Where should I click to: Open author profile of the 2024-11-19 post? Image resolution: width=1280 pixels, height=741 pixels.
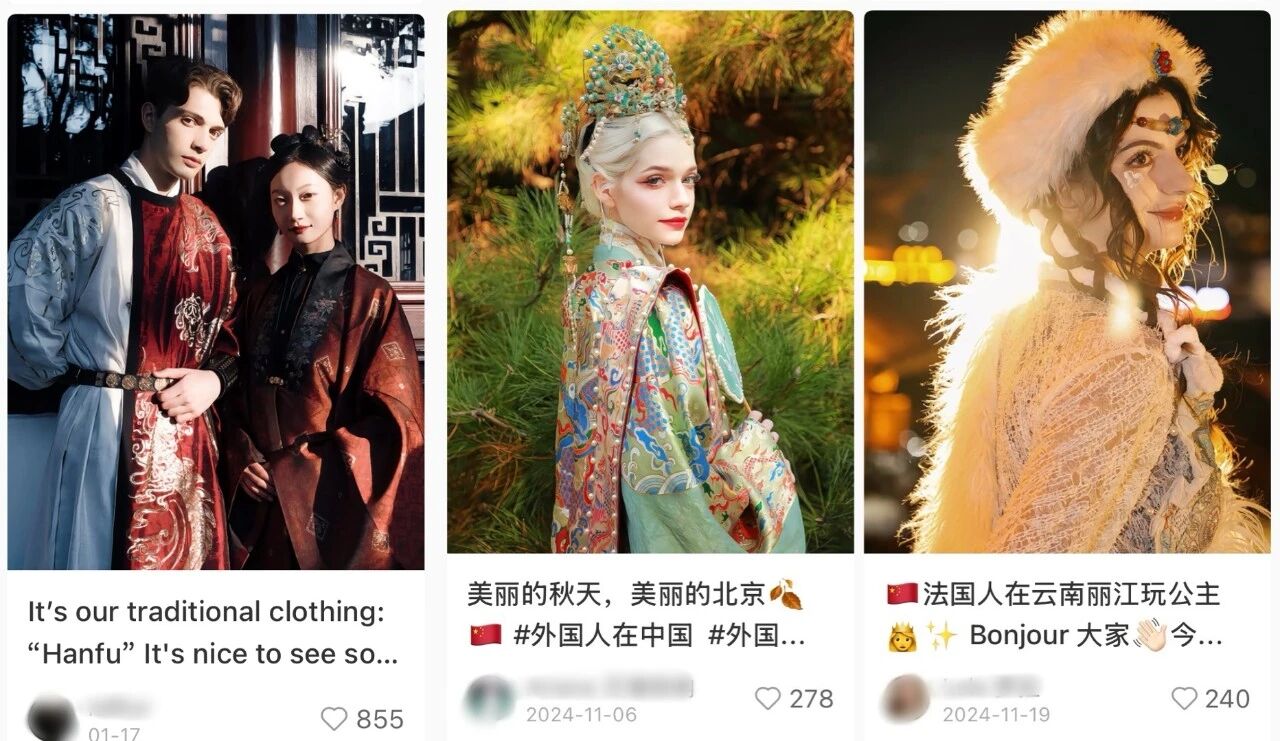(x=906, y=698)
